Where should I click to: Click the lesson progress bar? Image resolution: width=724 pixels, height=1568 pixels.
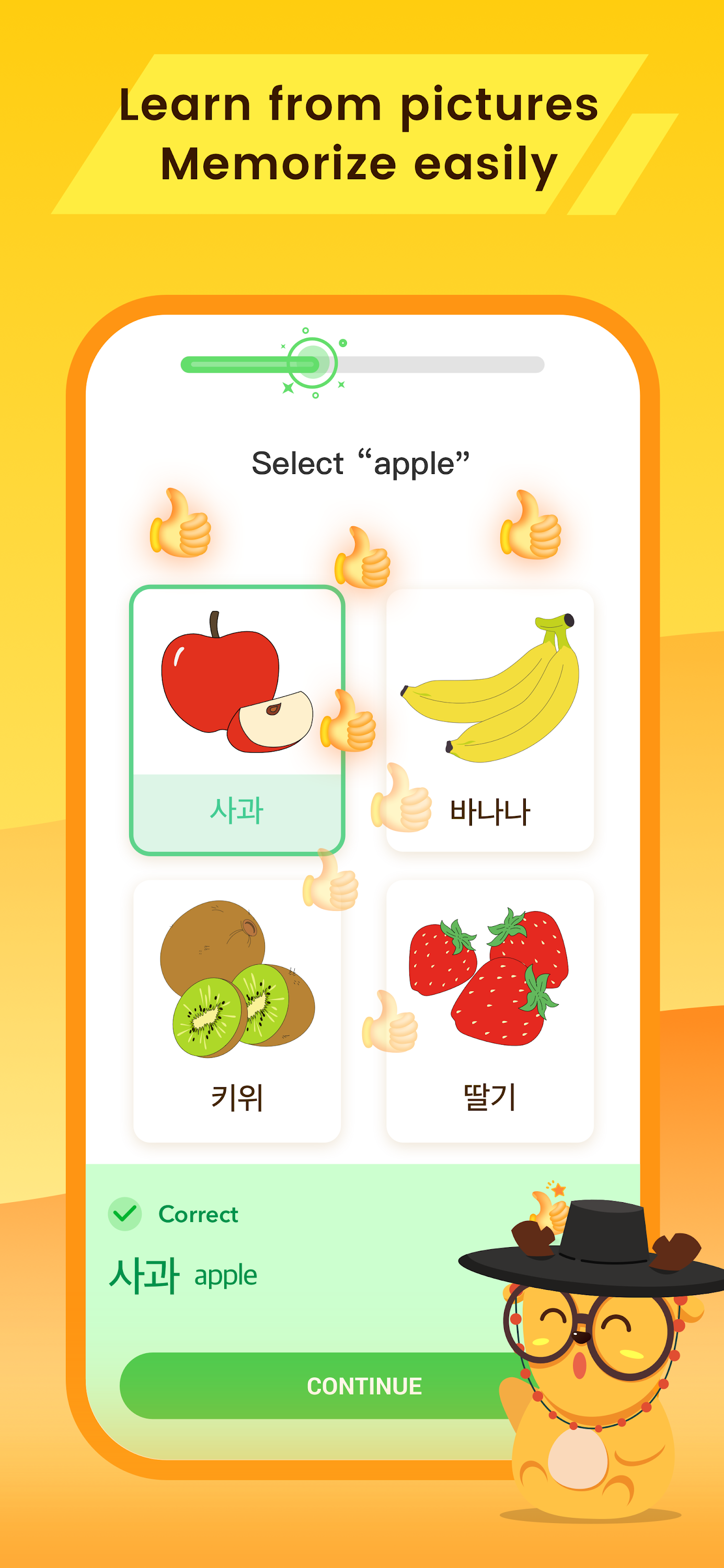pyautogui.click(x=362, y=363)
